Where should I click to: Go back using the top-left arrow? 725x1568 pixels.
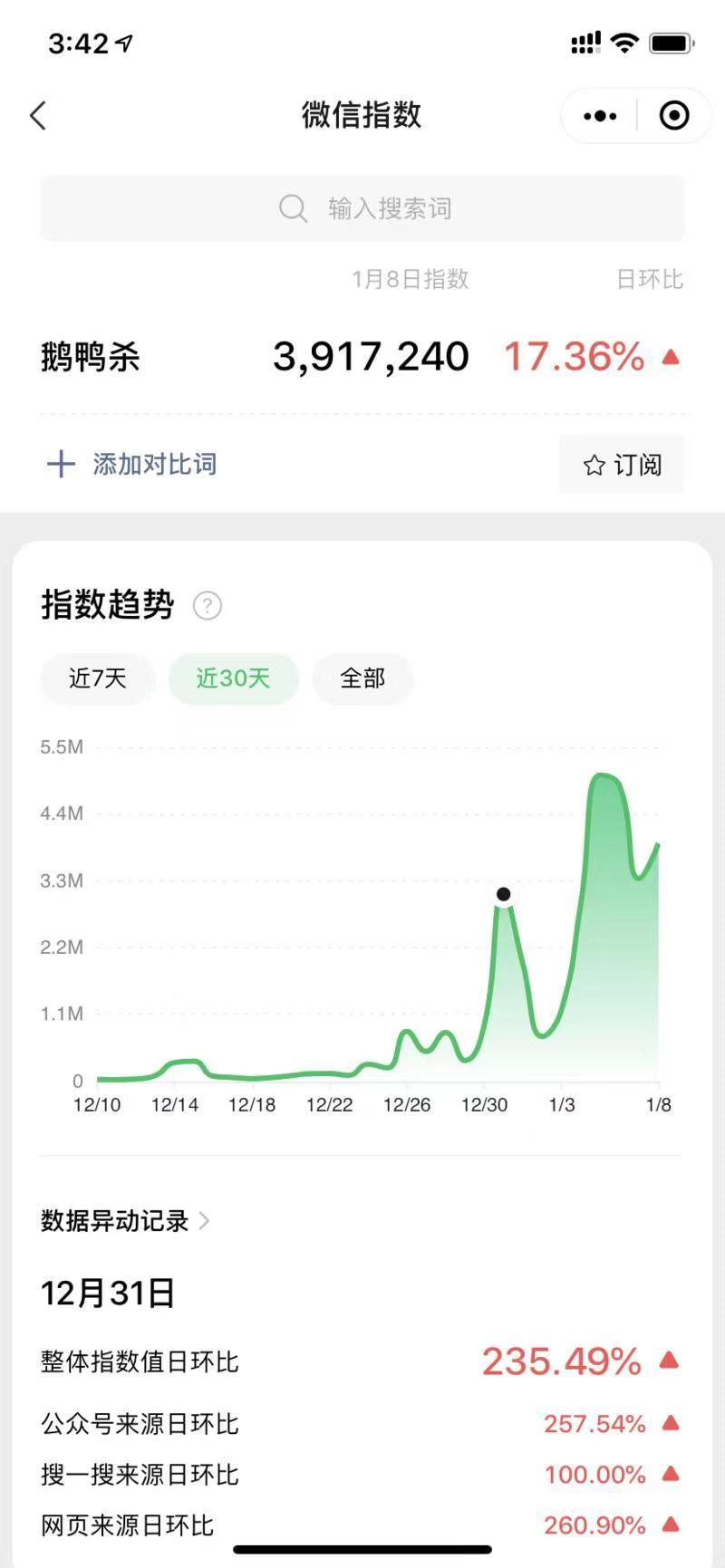point(38,116)
